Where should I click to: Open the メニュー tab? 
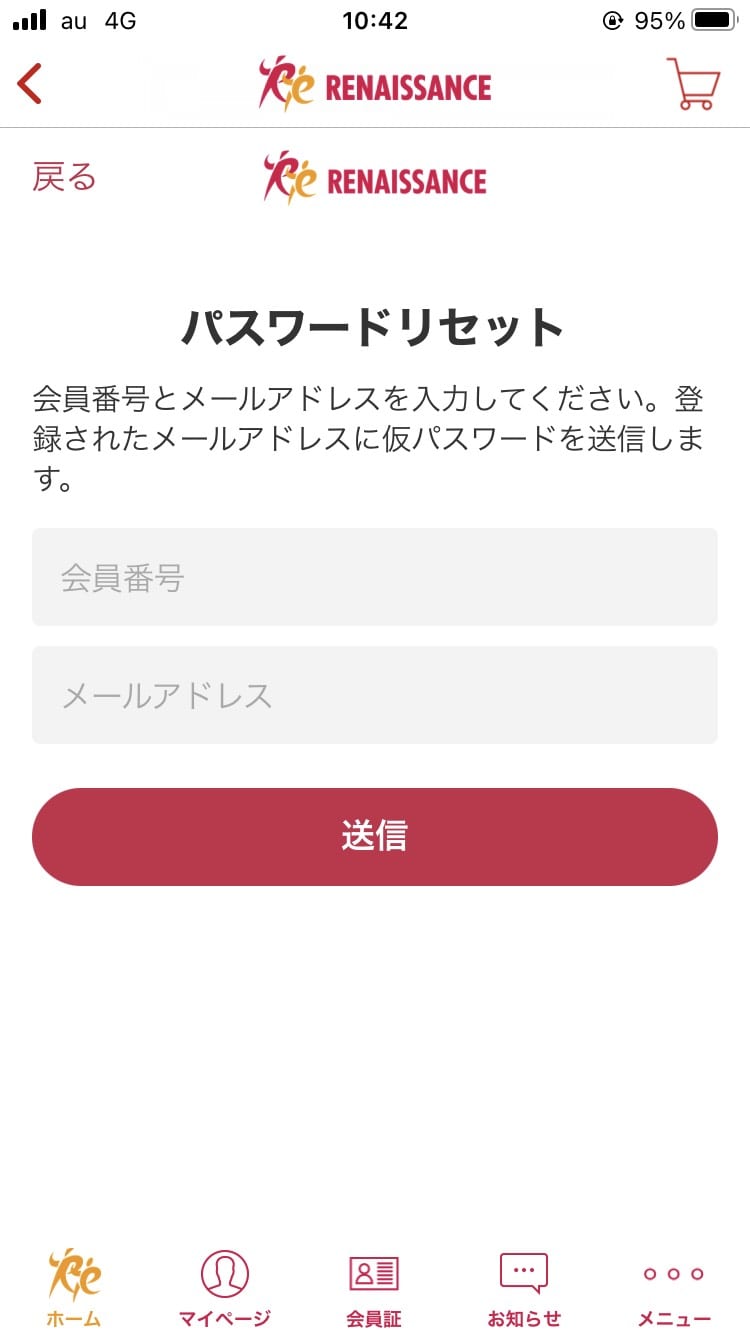coord(674,1288)
